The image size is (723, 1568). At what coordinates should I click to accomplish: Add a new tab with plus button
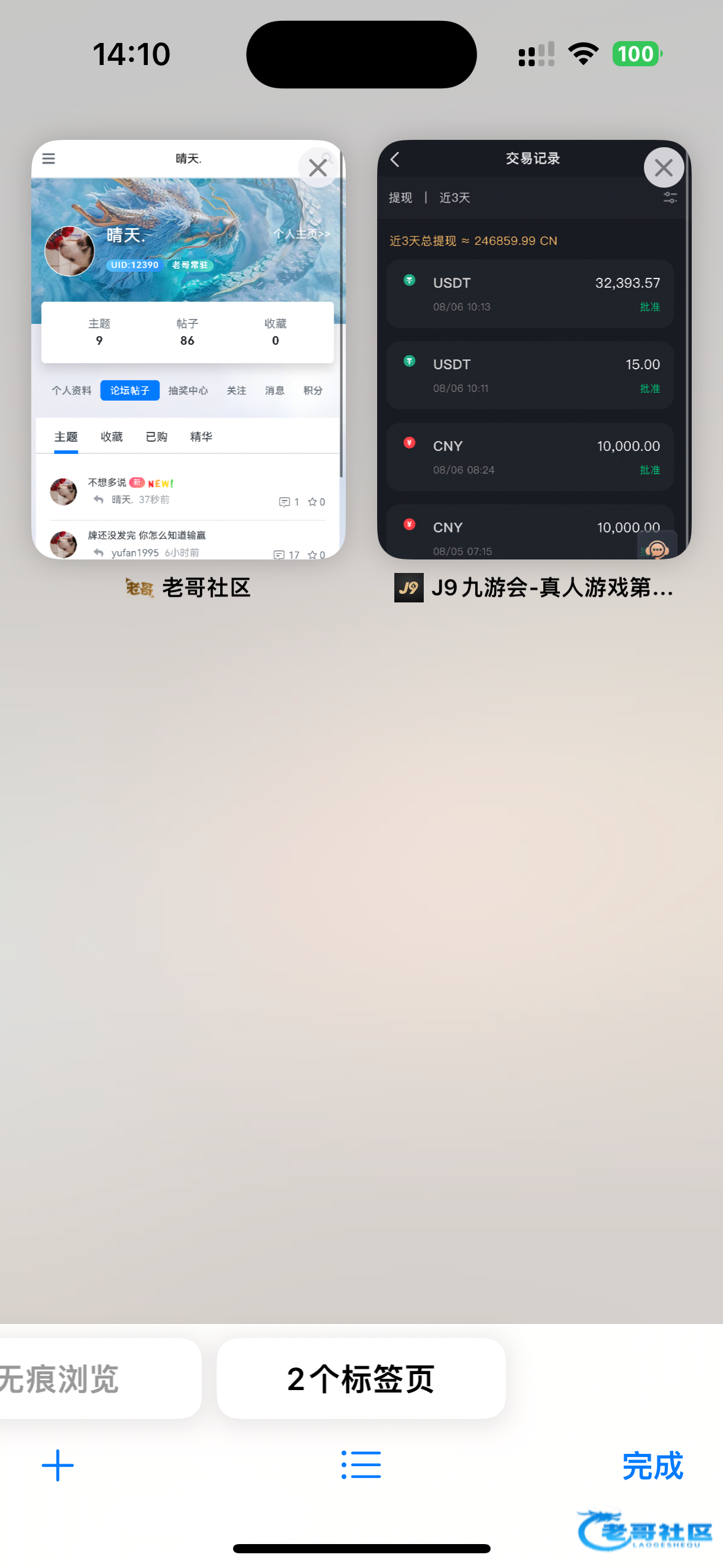58,1466
